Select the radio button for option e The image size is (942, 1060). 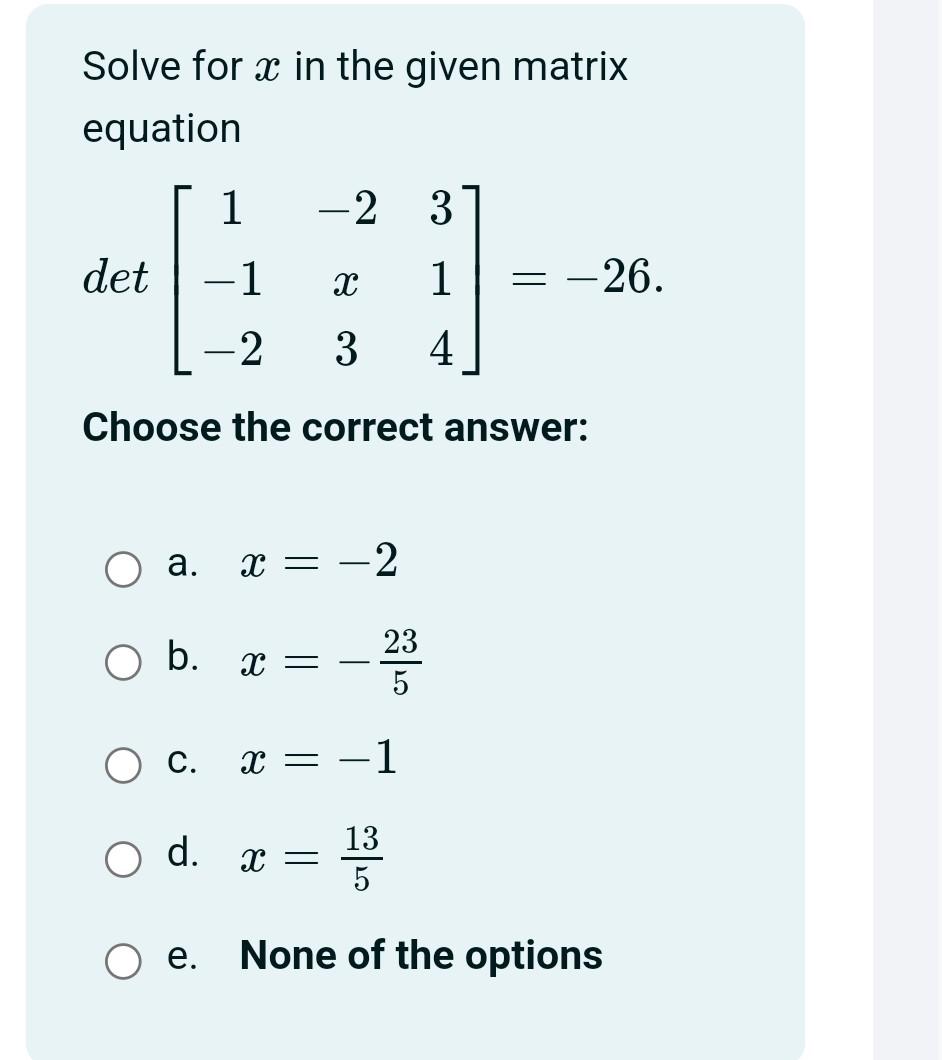click(x=123, y=957)
